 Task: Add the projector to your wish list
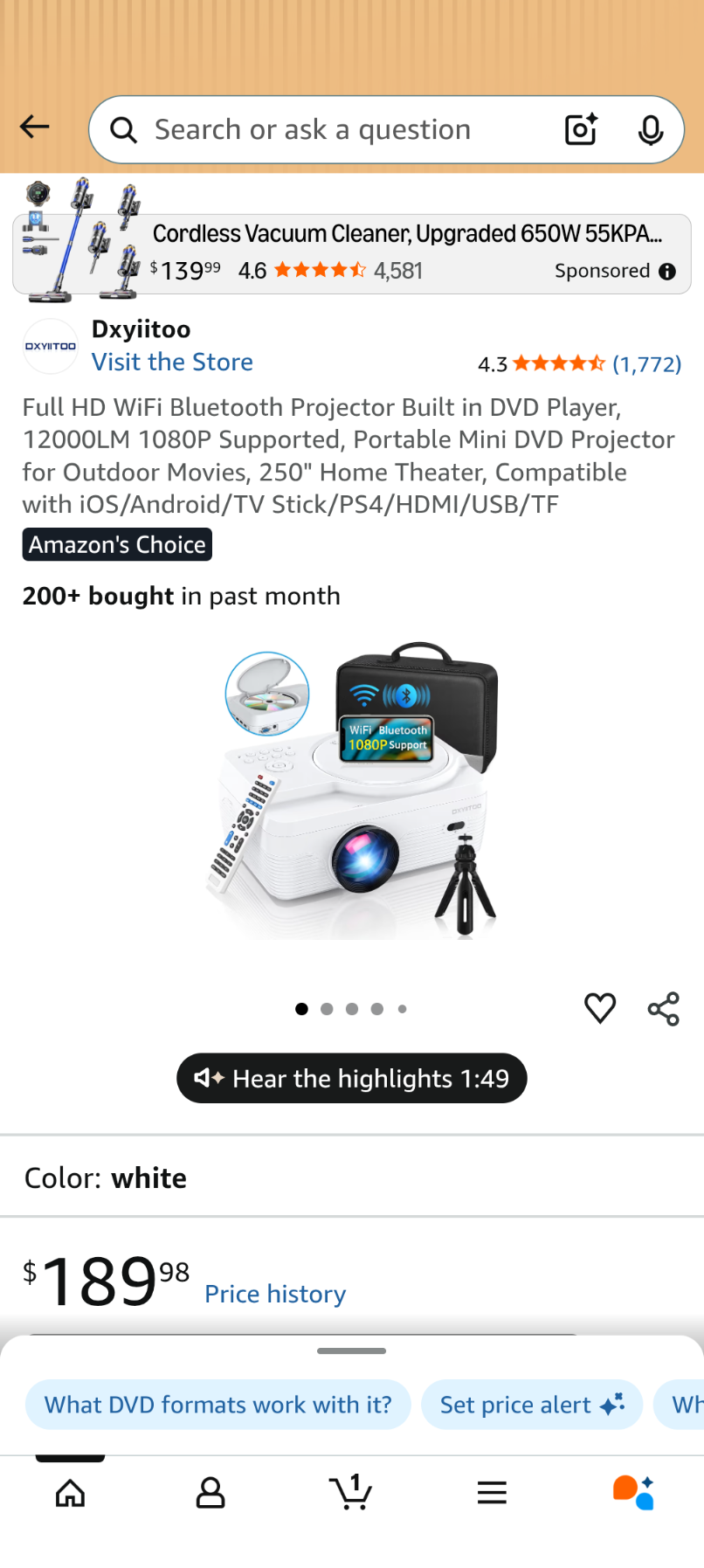(x=600, y=1008)
